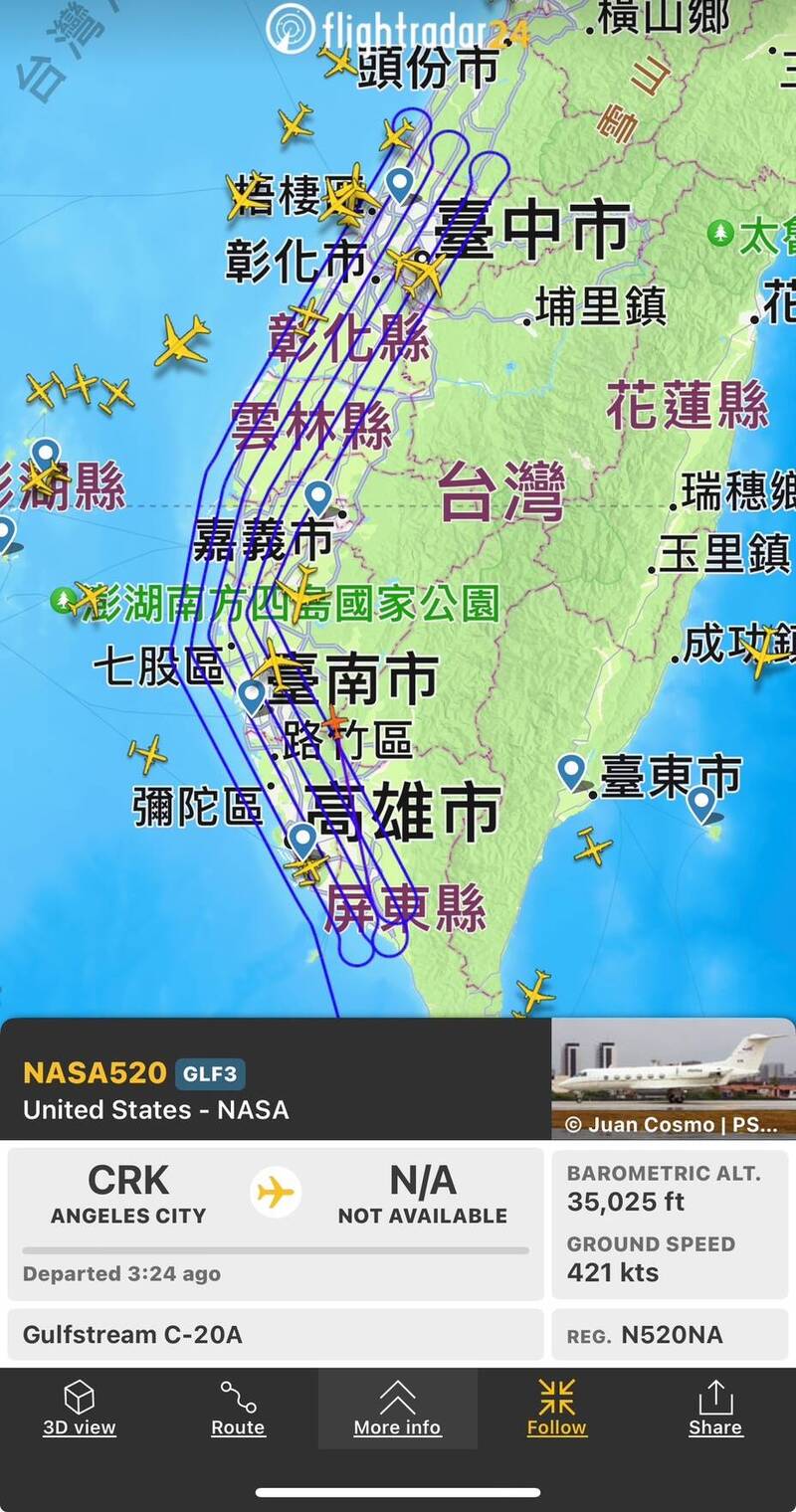Tap the airport pin near 臺東市
Screen dimensions: 796x1512
[571, 772]
